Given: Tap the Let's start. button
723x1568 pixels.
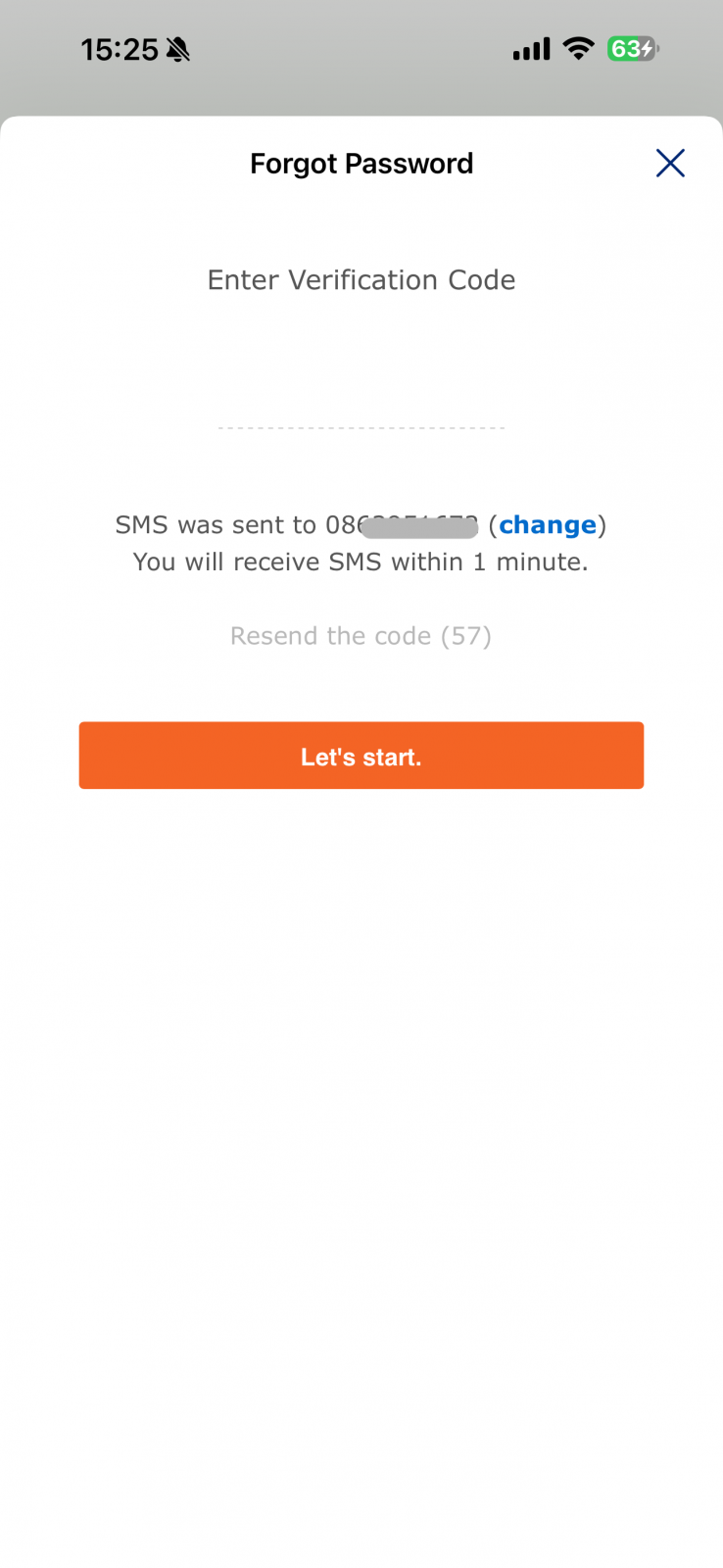Looking at the screenshot, I should tap(361, 756).
